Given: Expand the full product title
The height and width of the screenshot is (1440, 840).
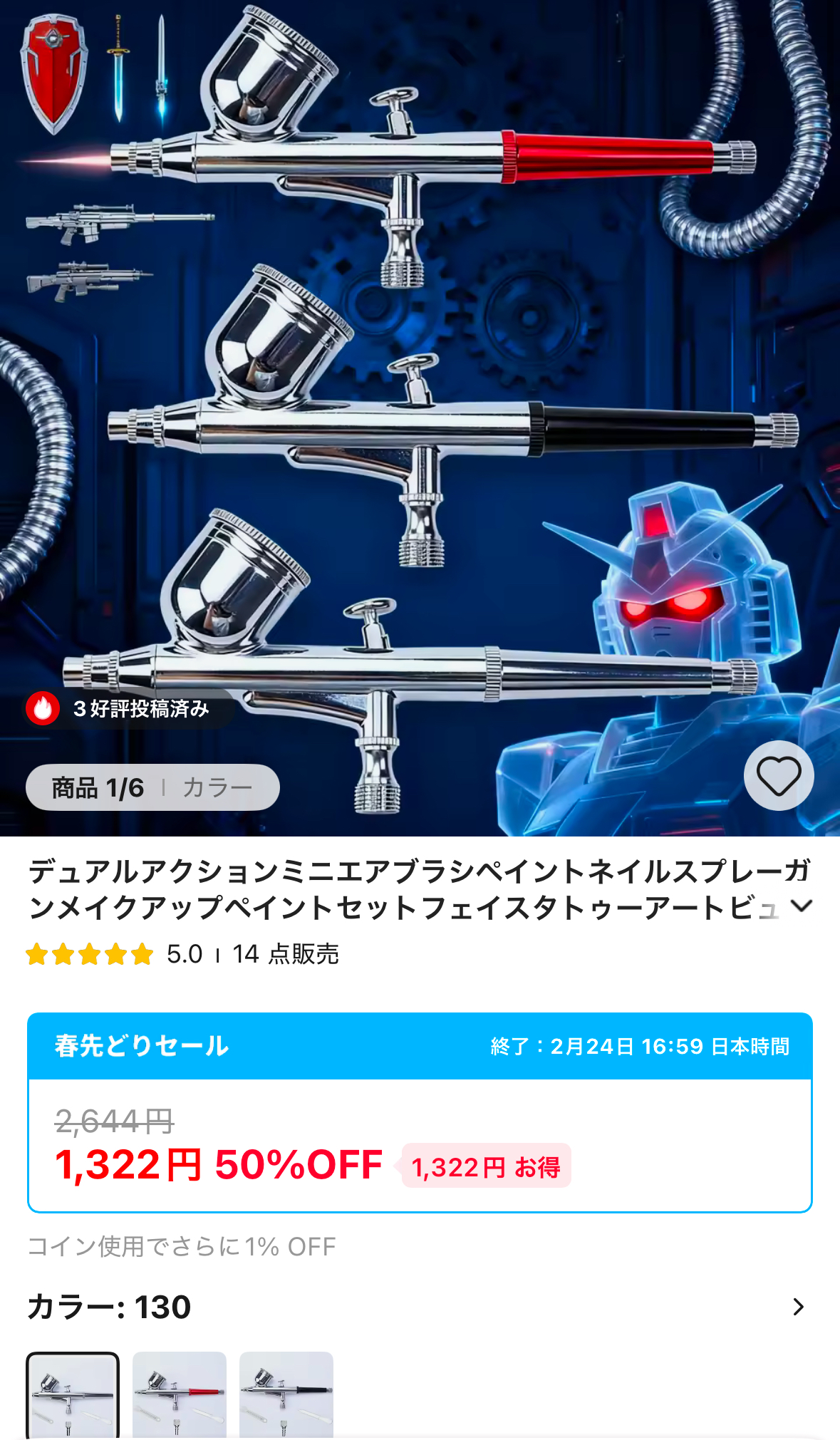Looking at the screenshot, I should pyautogui.click(x=802, y=906).
